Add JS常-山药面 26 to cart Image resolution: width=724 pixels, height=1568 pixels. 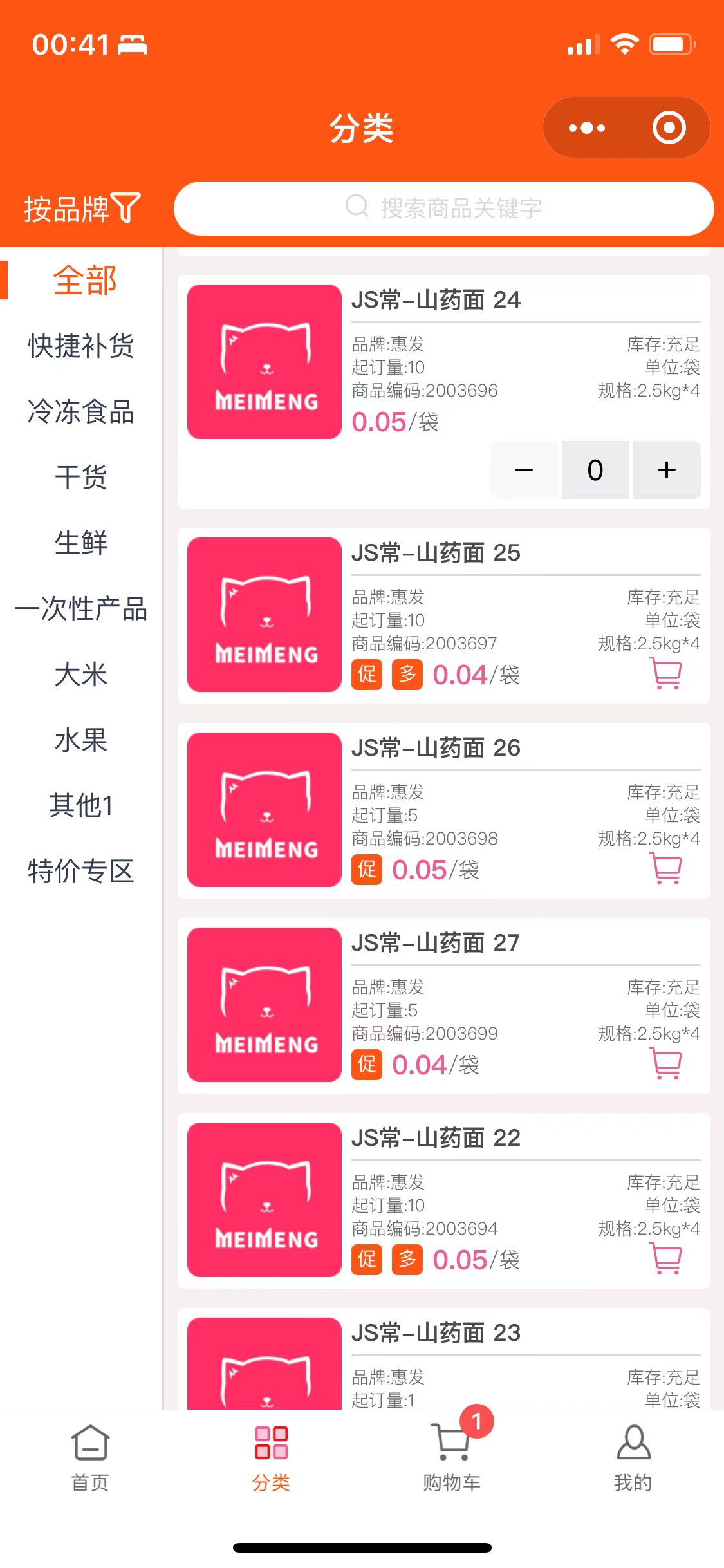[667, 868]
